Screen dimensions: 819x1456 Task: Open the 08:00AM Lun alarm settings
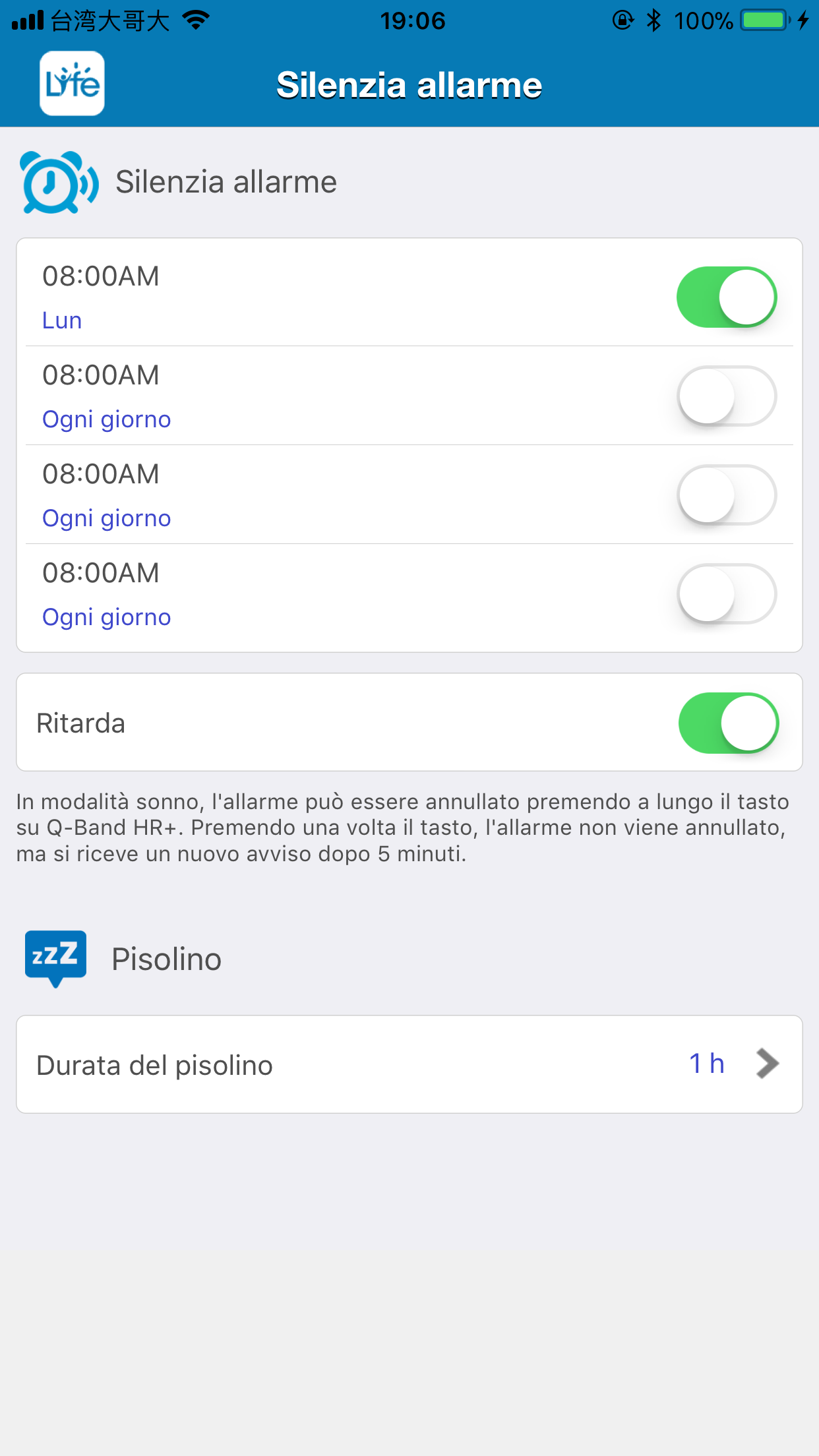pyautogui.click(x=349, y=297)
